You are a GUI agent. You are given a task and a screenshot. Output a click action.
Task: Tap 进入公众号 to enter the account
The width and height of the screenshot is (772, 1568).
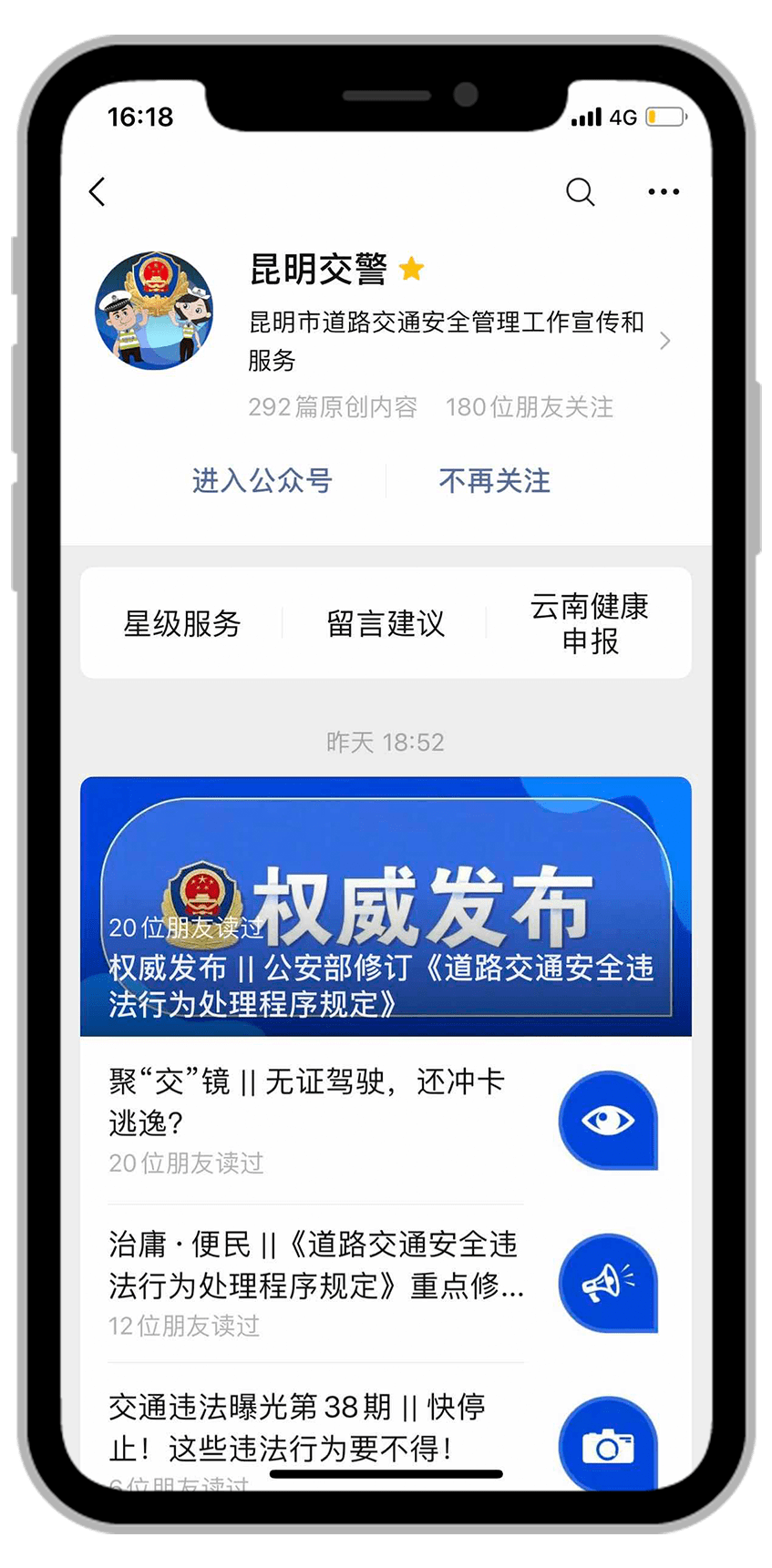coord(262,481)
